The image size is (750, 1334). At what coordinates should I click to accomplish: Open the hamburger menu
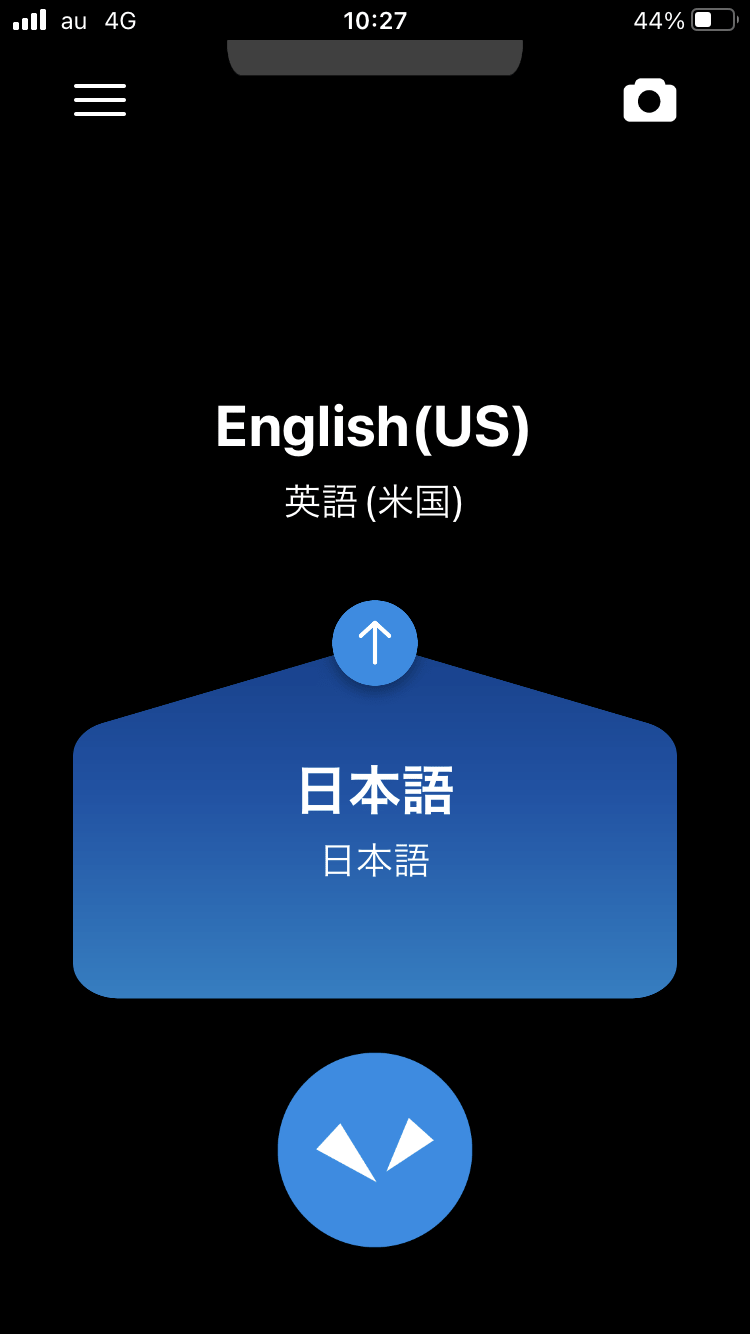[x=100, y=100]
